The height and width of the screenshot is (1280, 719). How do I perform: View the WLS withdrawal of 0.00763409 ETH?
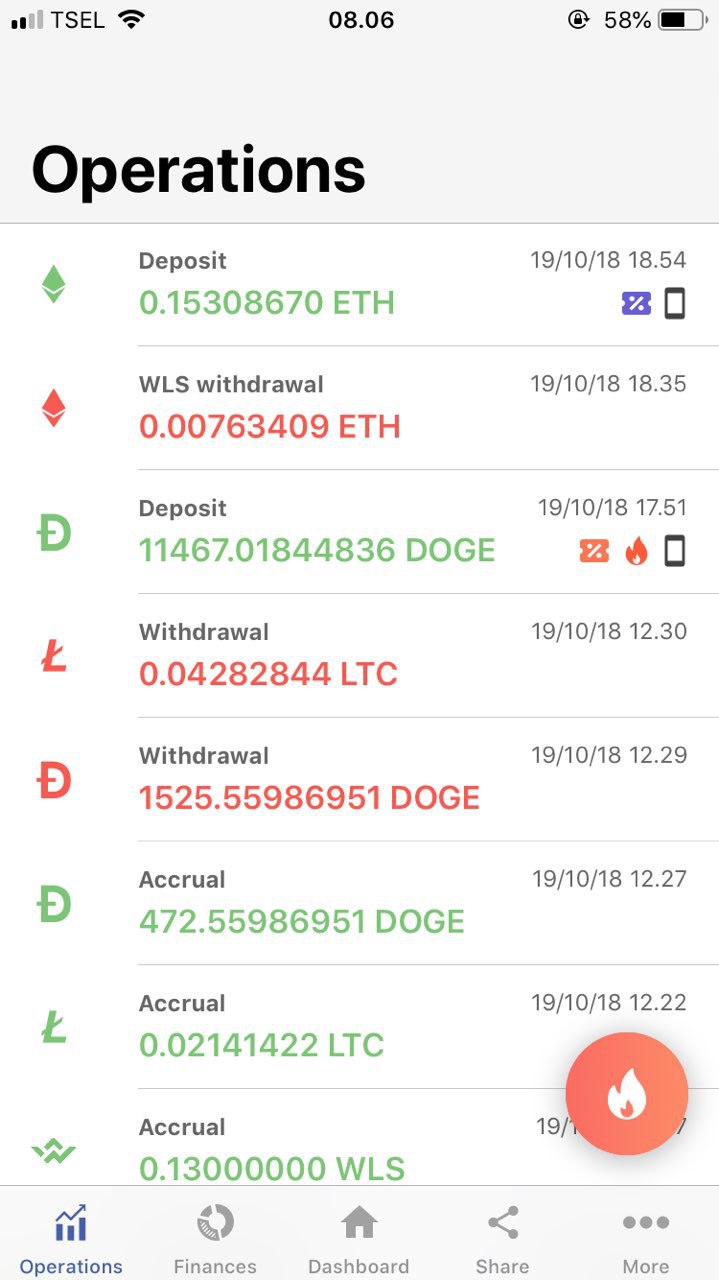360,409
